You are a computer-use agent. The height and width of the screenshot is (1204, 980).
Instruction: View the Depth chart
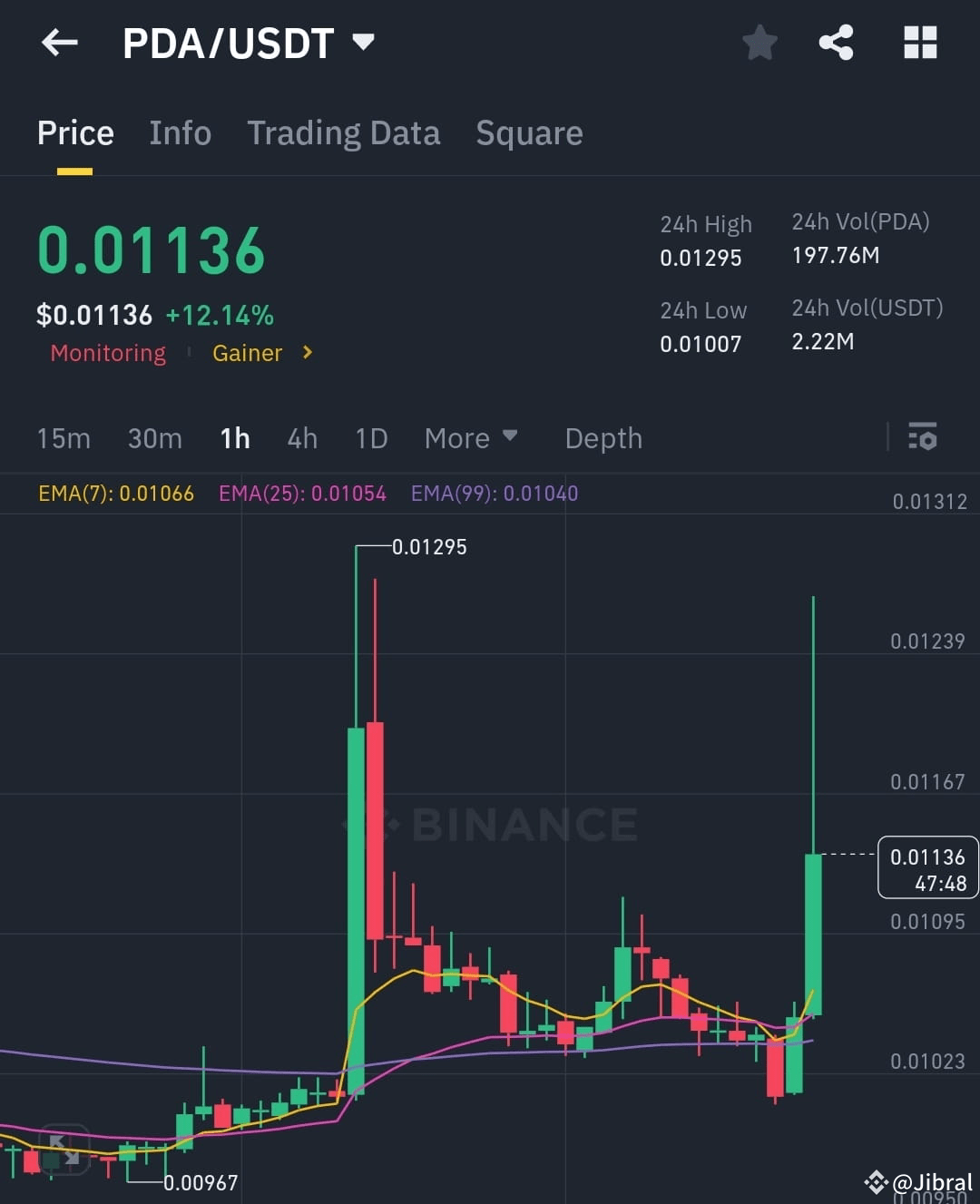point(603,438)
